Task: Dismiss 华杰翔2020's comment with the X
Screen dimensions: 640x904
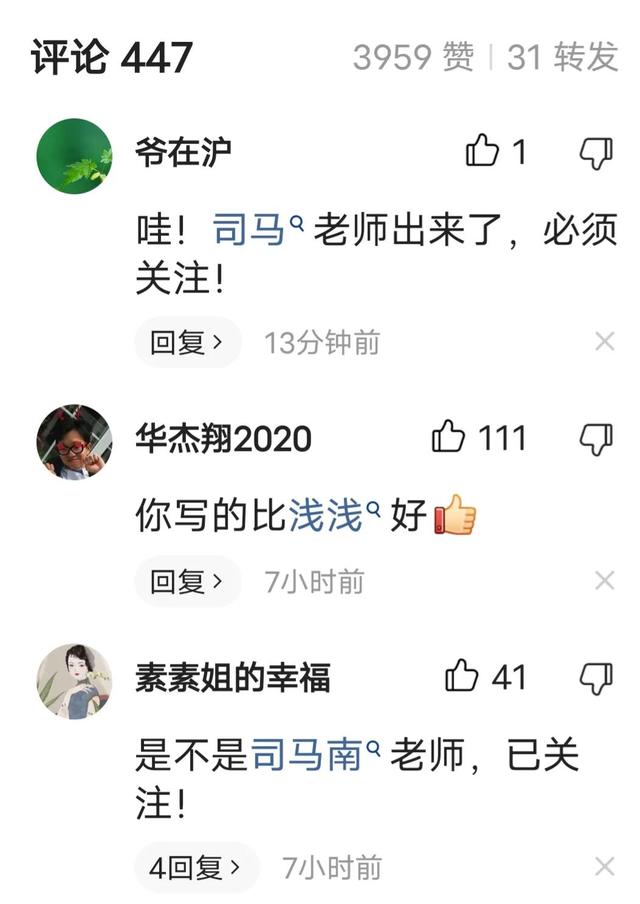Action: (604, 580)
